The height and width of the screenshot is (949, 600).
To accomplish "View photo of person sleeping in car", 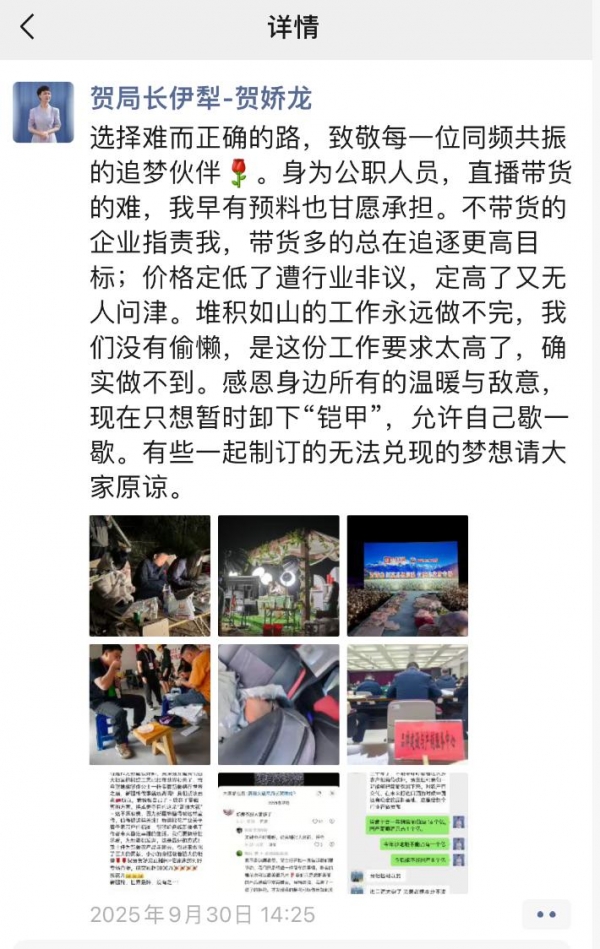I will (278, 704).
